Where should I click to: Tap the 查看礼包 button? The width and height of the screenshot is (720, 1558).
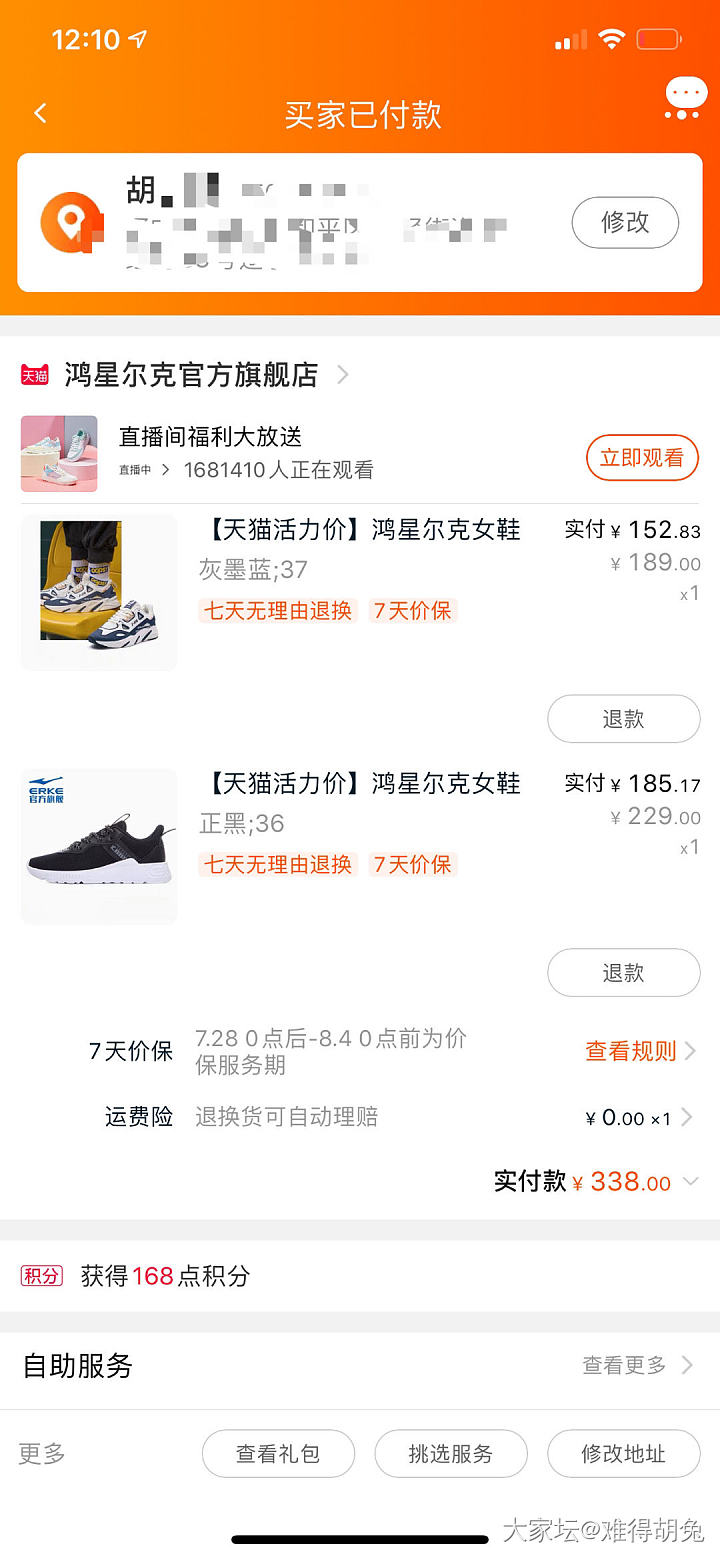tap(278, 1454)
